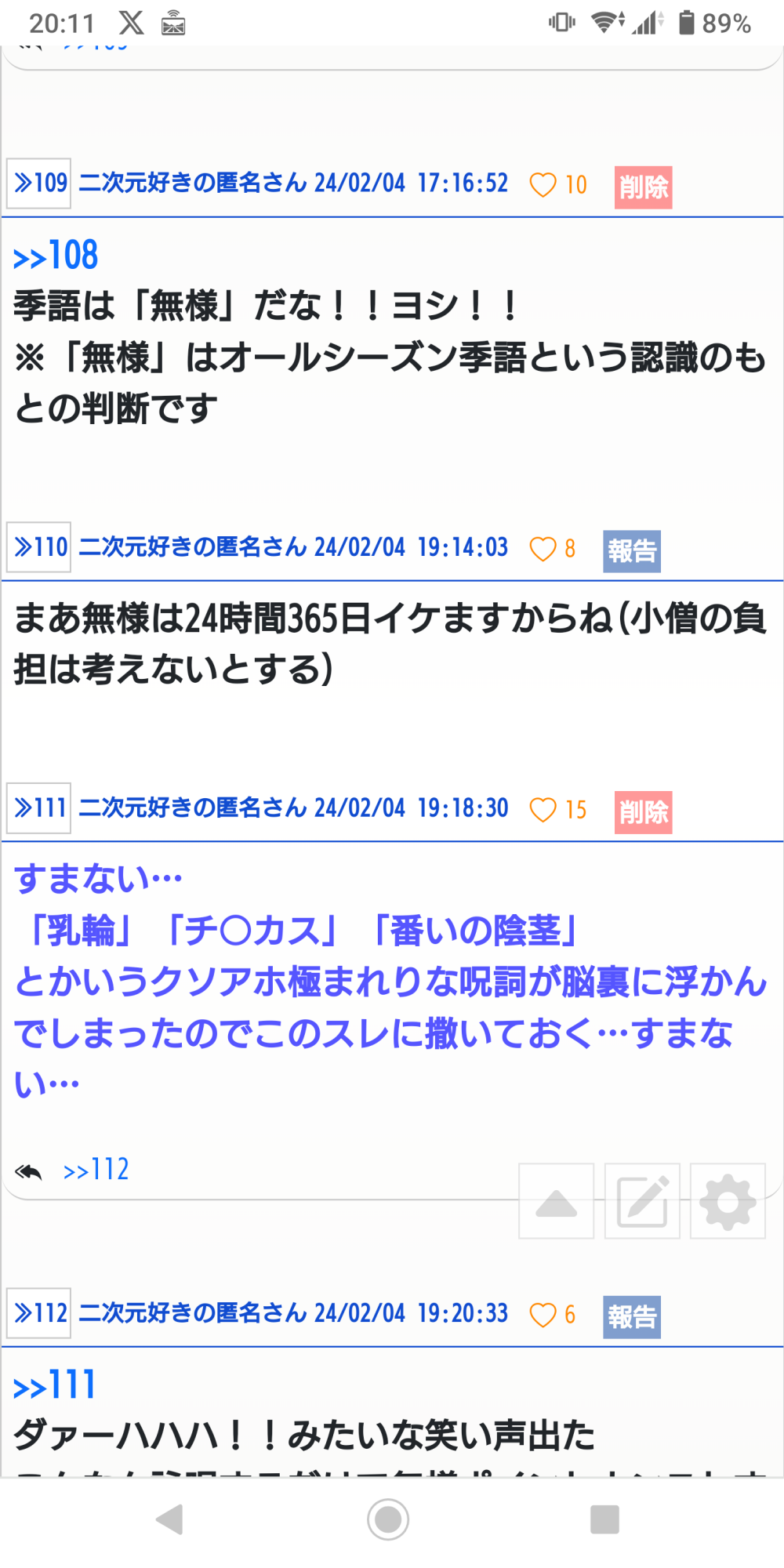Like post 109 with the heart
The width and height of the screenshot is (784, 1568).
(543, 185)
